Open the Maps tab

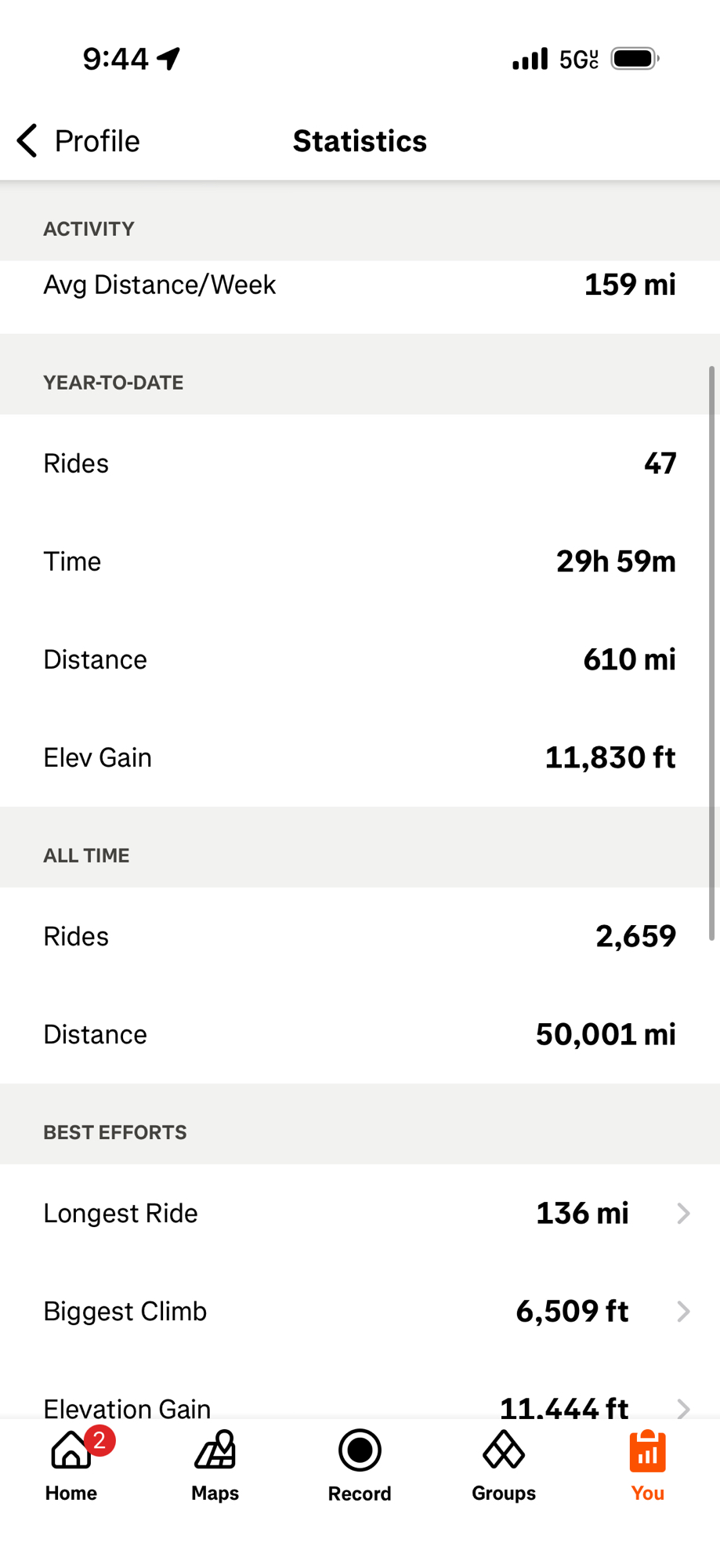(x=215, y=1465)
